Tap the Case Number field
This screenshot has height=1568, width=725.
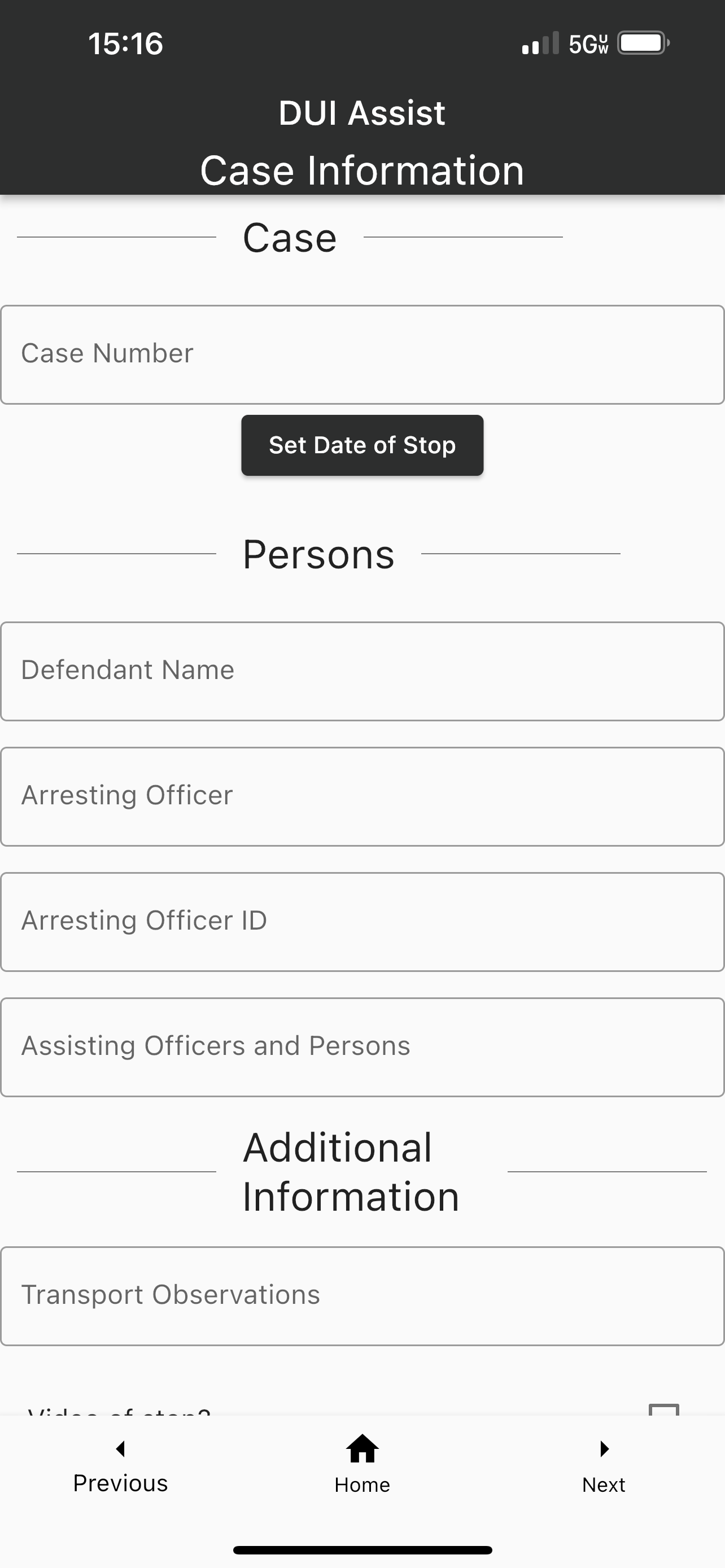click(x=362, y=355)
